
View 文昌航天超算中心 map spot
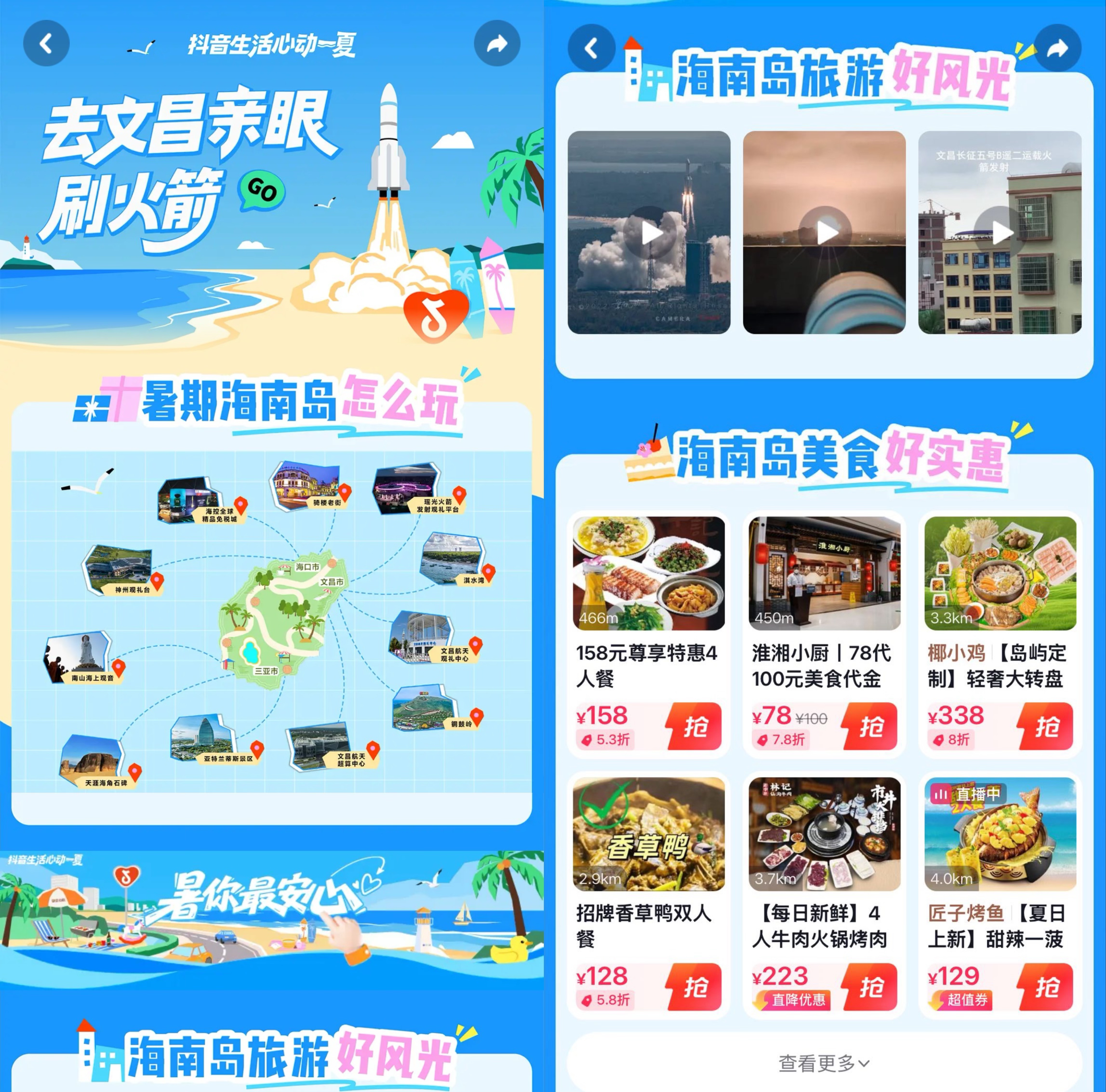(x=329, y=747)
